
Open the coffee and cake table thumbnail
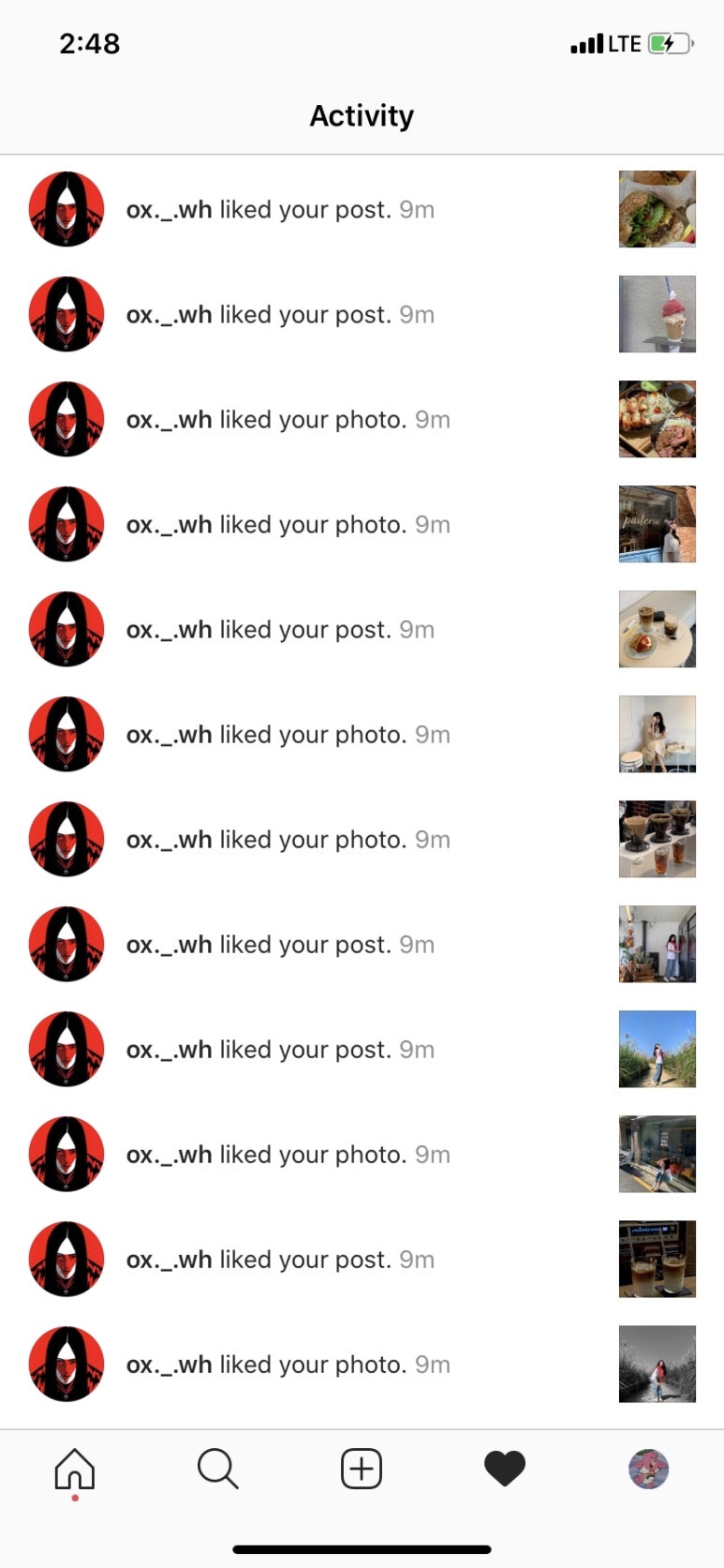tap(657, 629)
